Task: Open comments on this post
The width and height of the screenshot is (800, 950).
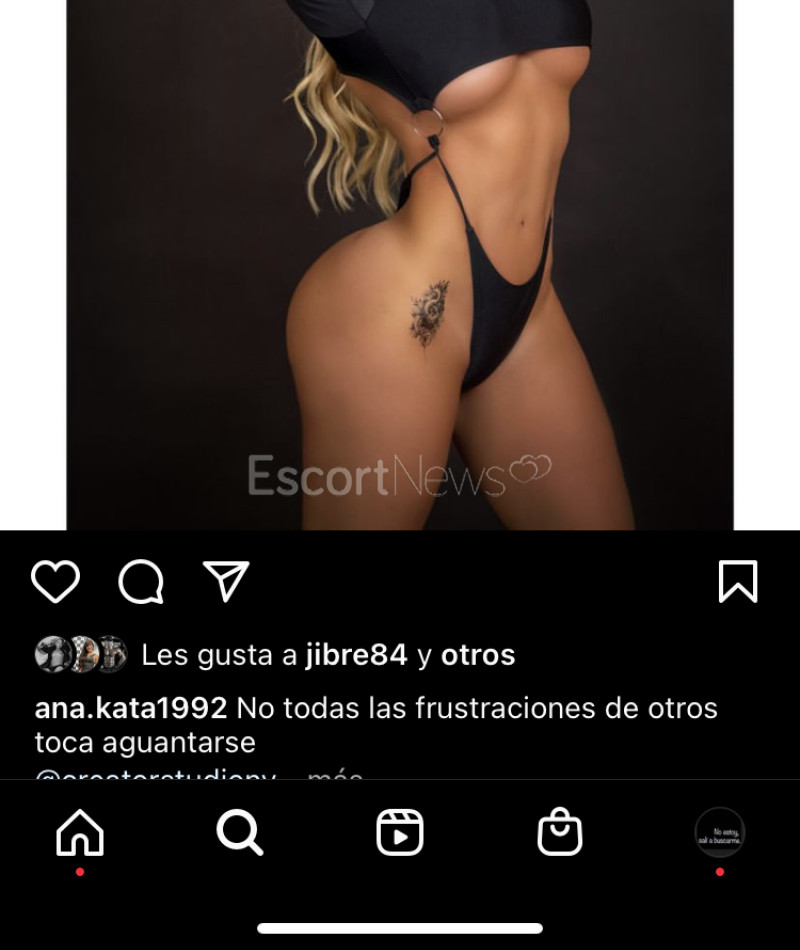Action: 141,581
